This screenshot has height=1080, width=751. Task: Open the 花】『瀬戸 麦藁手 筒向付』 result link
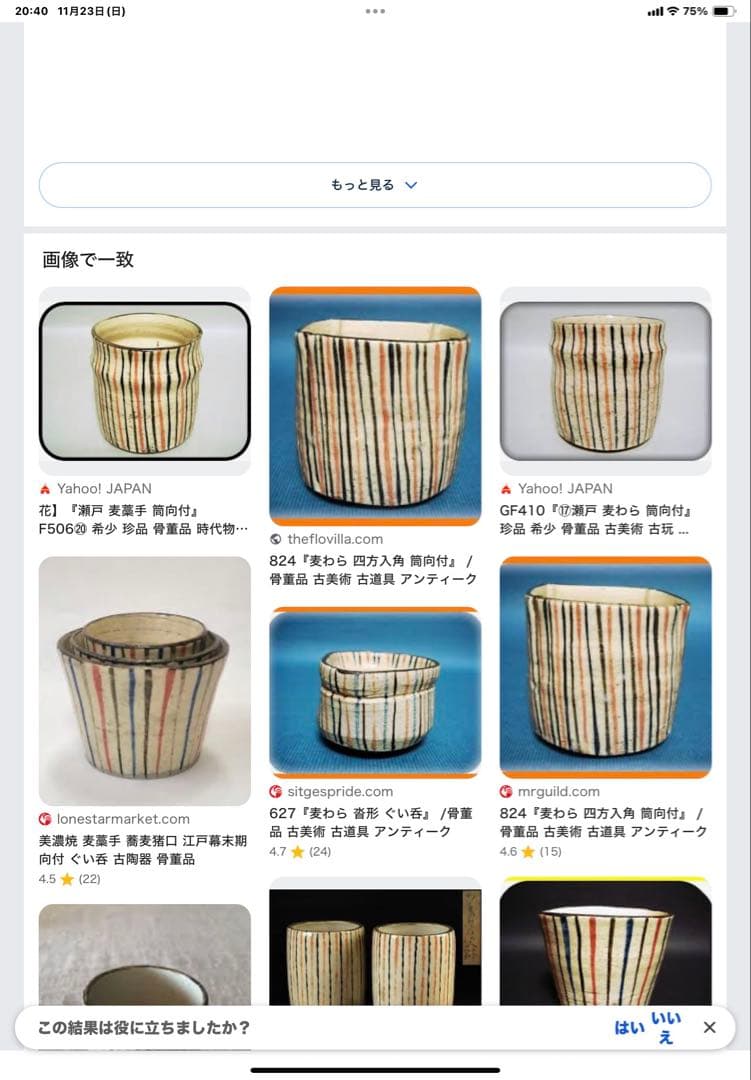click(x=145, y=517)
